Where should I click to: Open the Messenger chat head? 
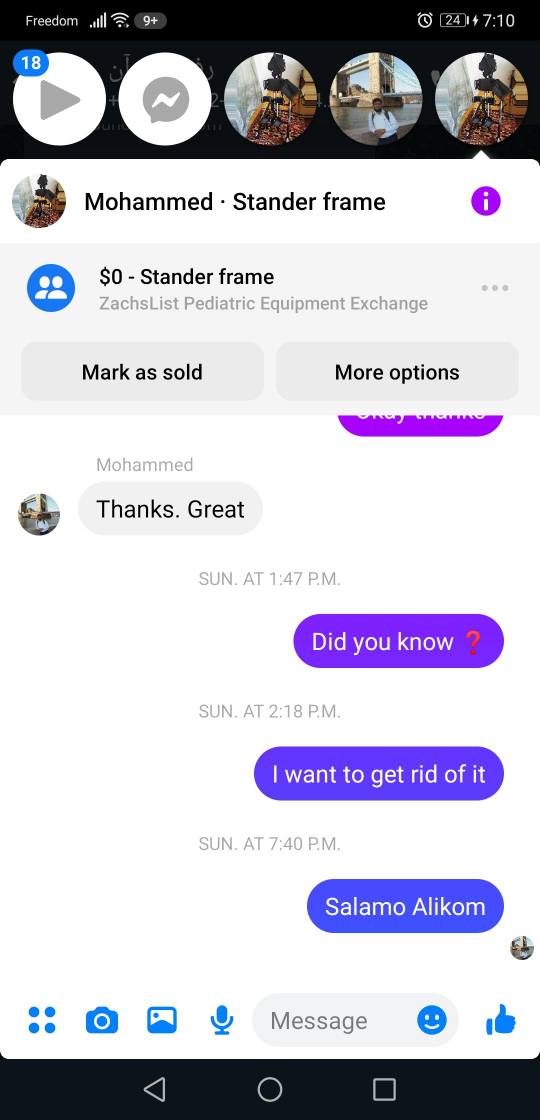[x=165, y=99]
